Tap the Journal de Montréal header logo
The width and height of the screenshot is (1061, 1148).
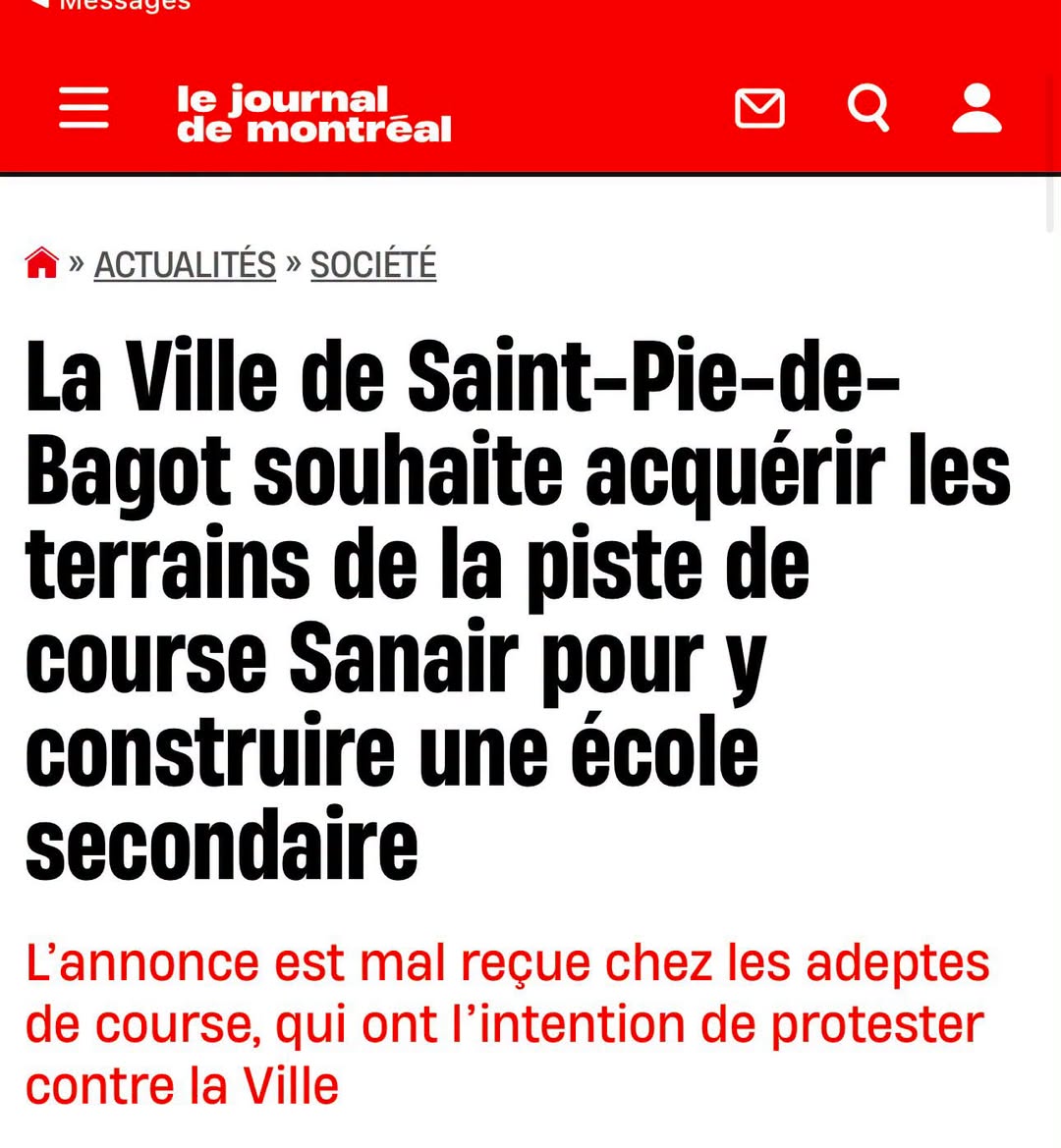click(x=314, y=113)
